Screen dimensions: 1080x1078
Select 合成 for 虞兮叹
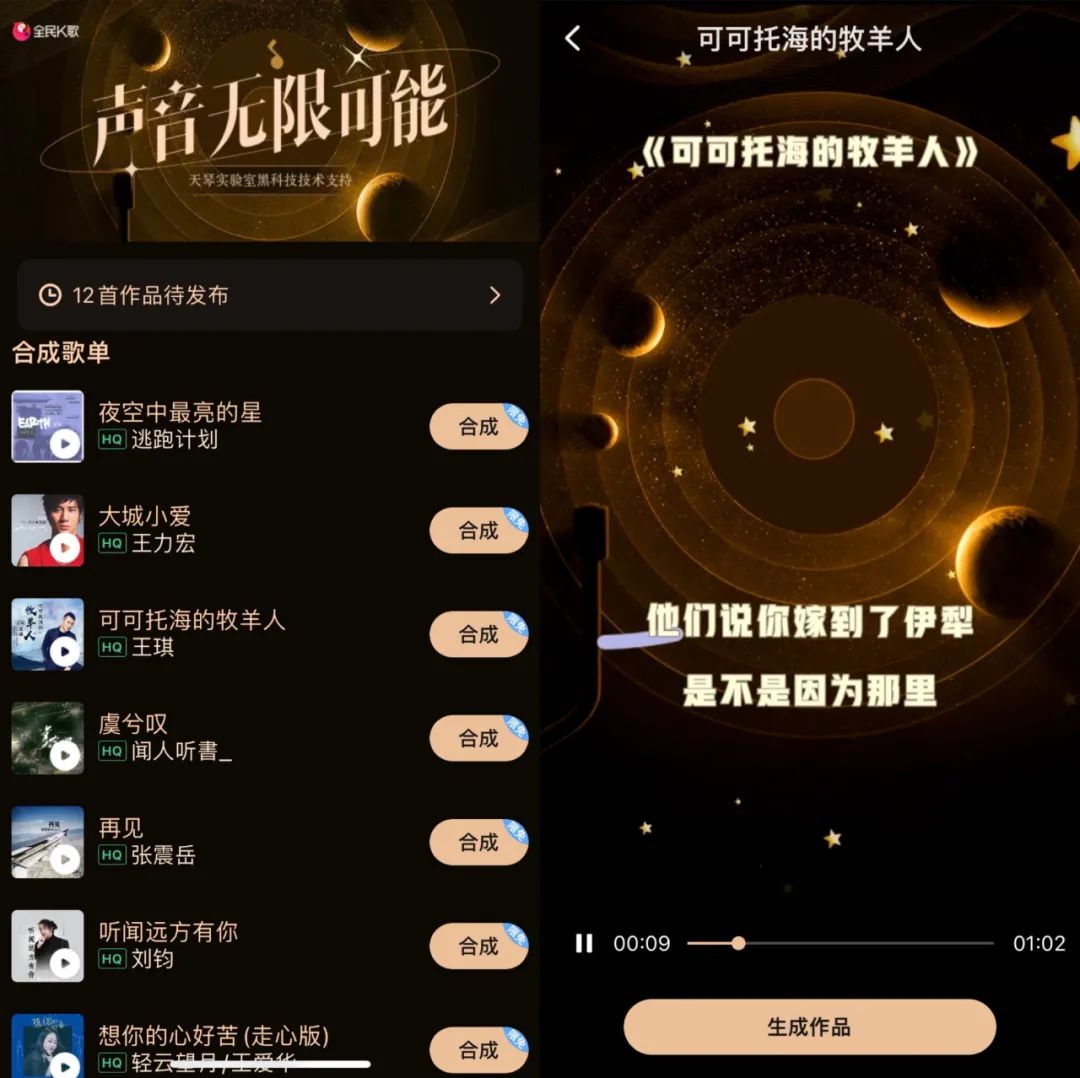(478, 739)
